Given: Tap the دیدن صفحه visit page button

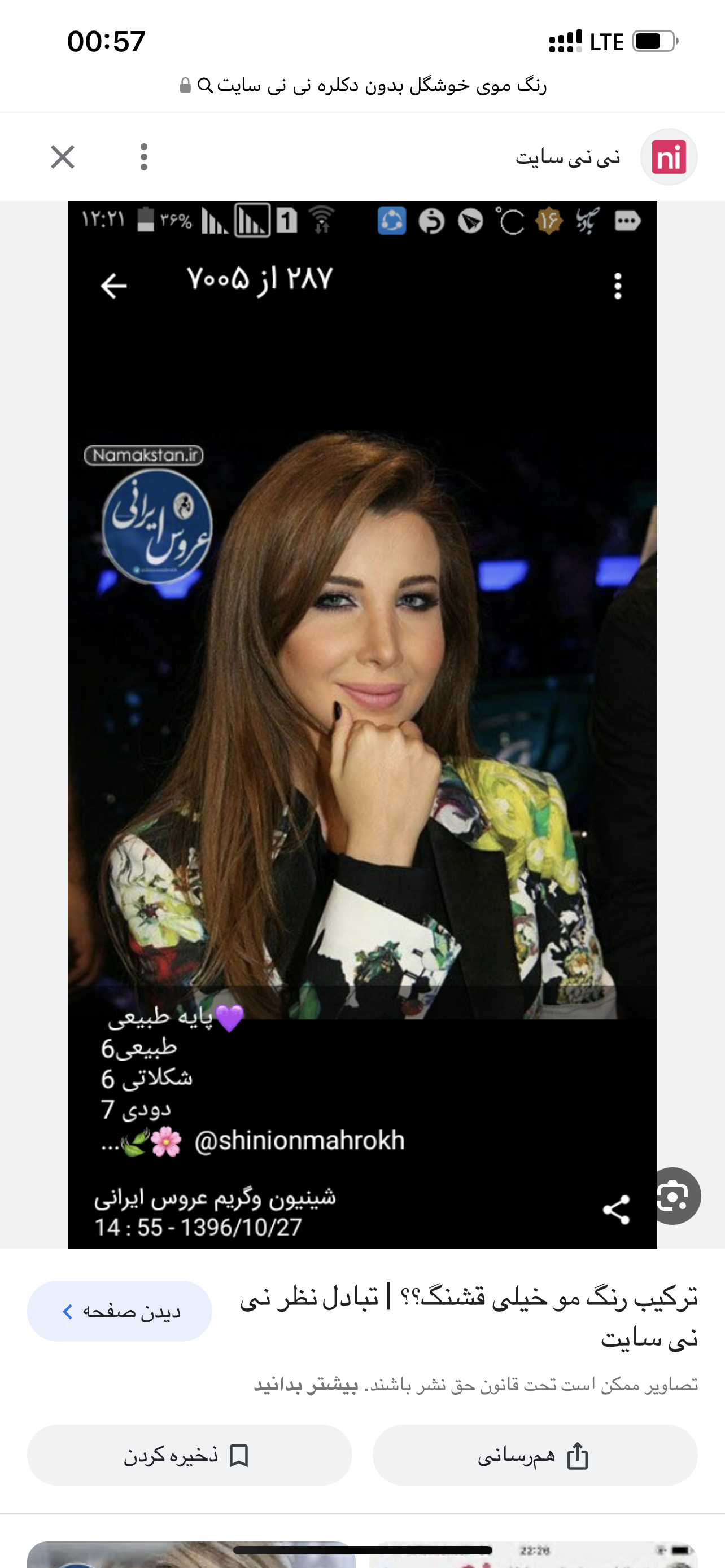Looking at the screenshot, I should (x=120, y=1311).
